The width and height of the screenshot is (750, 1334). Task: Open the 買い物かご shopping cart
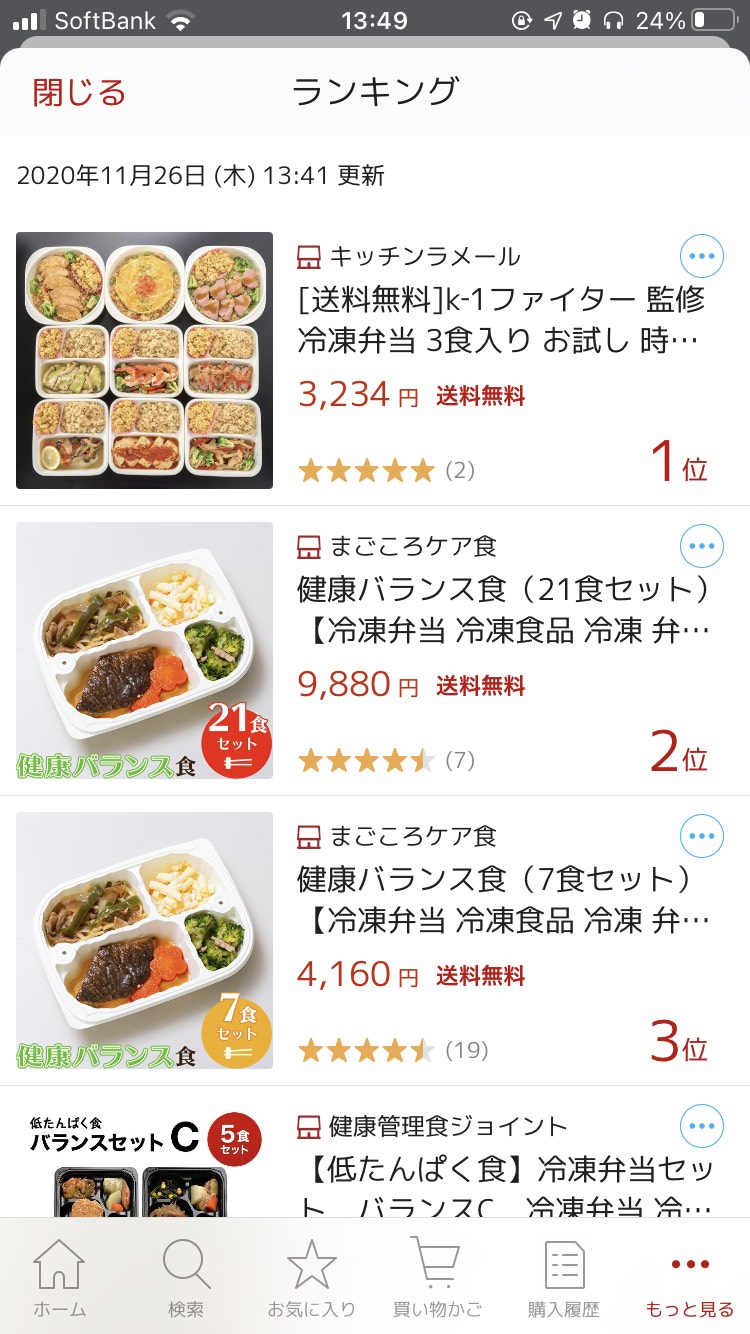(438, 1276)
